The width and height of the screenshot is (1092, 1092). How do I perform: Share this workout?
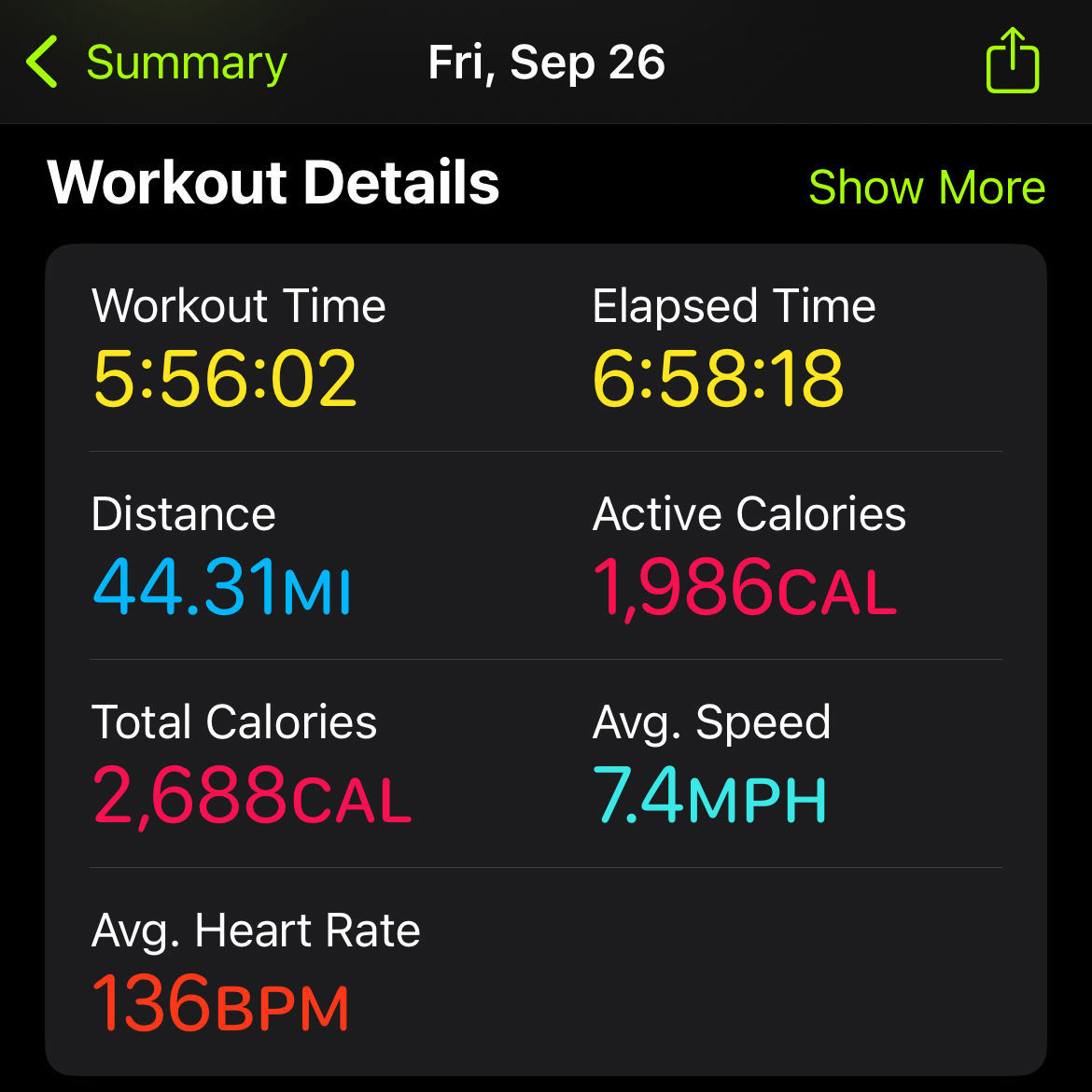tap(1013, 62)
